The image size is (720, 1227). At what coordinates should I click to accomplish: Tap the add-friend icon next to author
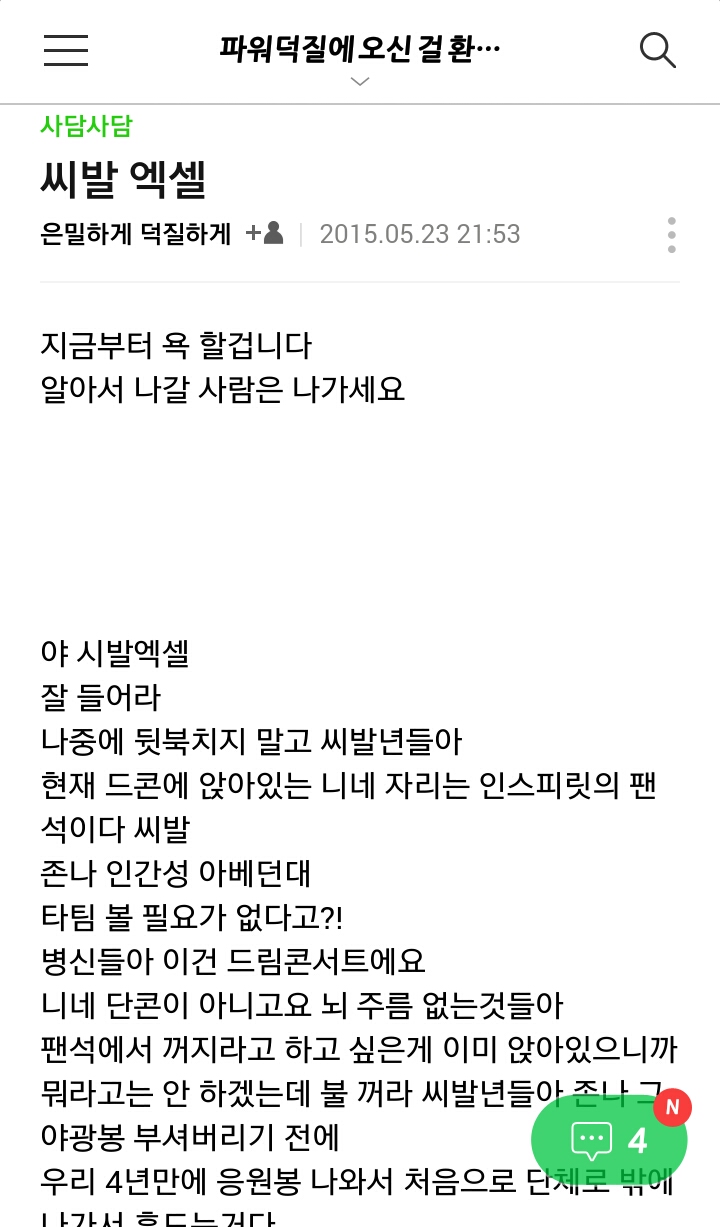tap(265, 233)
